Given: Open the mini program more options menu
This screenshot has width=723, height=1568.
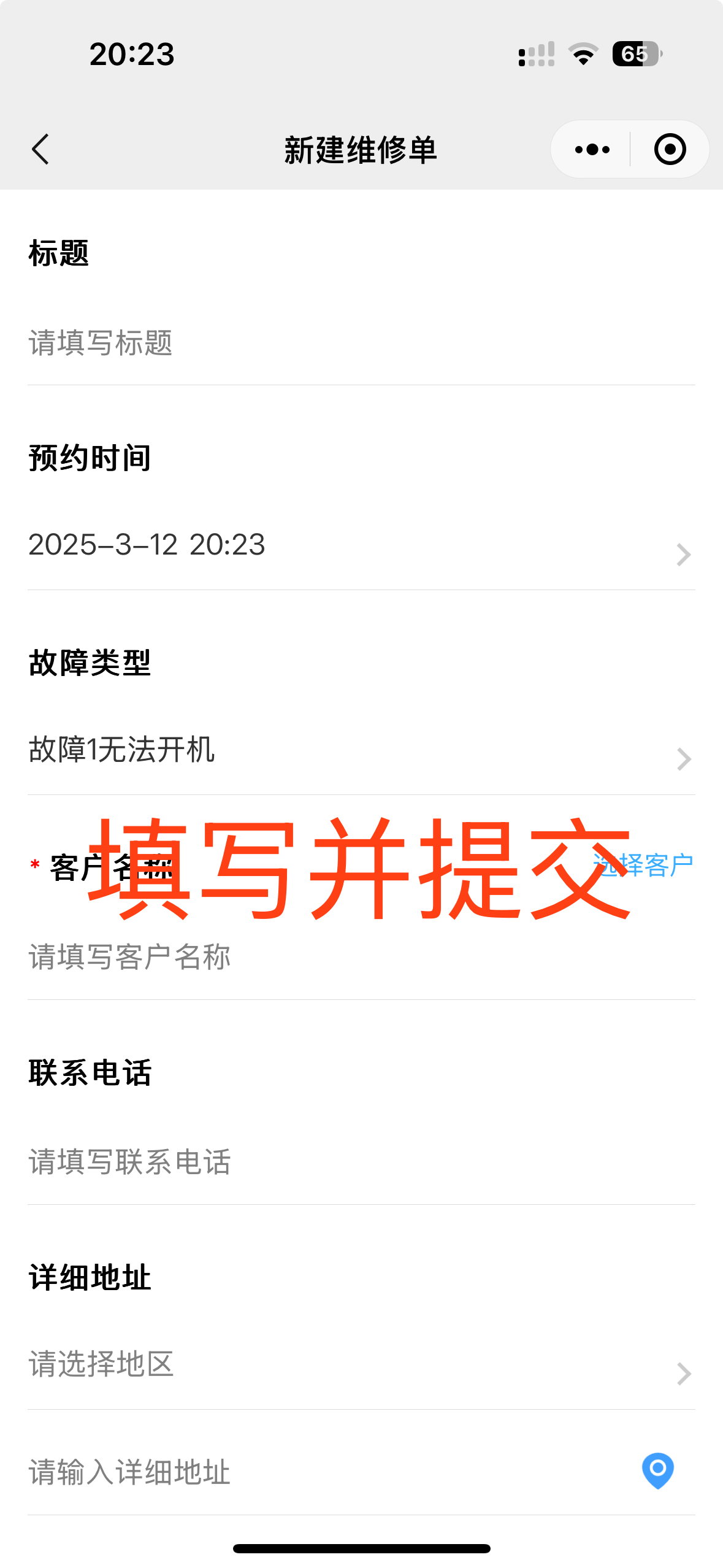Looking at the screenshot, I should (592, 149).
